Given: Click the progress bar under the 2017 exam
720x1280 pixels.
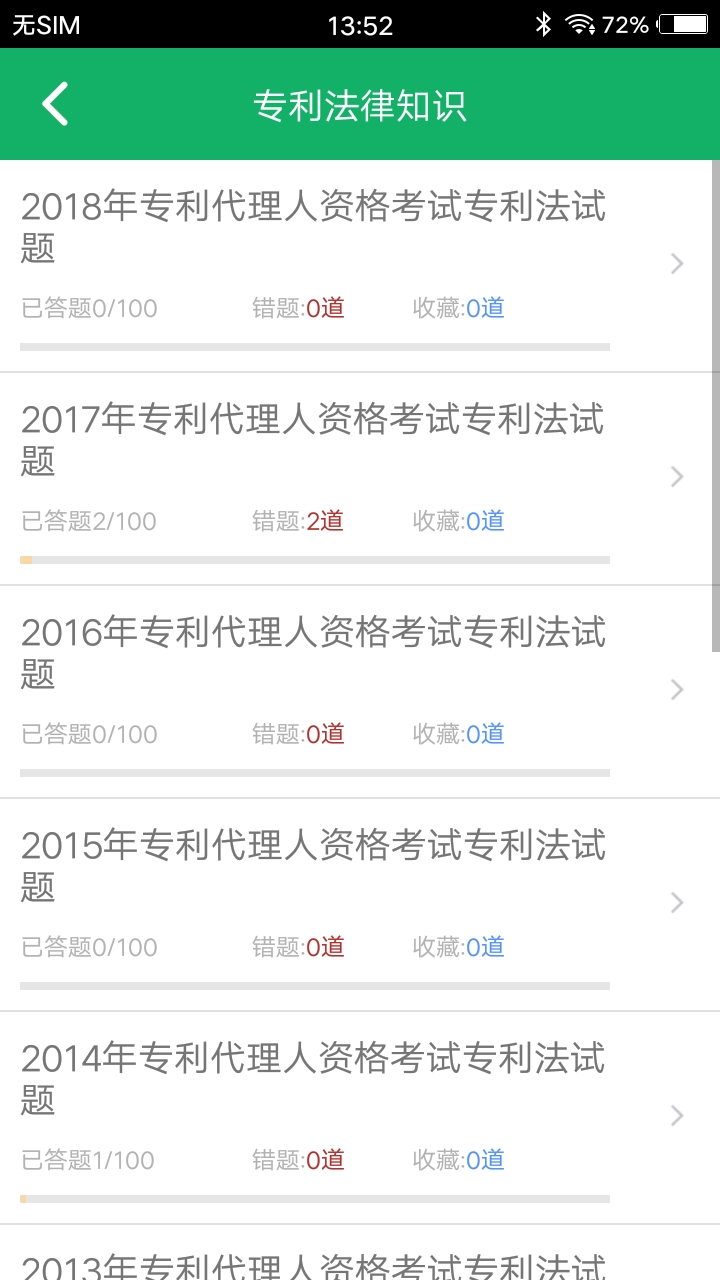Looking at the screenshot, I should 316,560.
